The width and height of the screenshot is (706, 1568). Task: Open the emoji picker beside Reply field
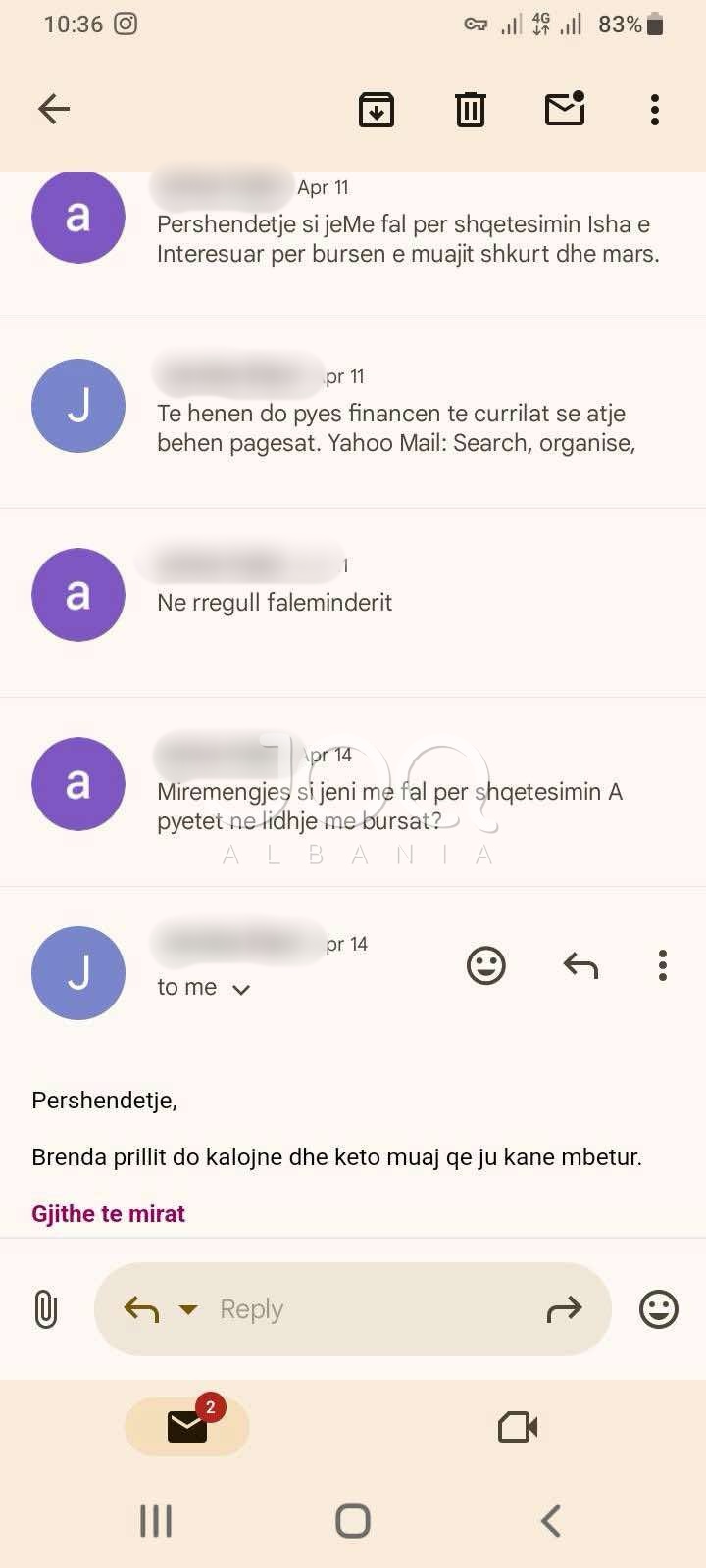(659, 1309)
